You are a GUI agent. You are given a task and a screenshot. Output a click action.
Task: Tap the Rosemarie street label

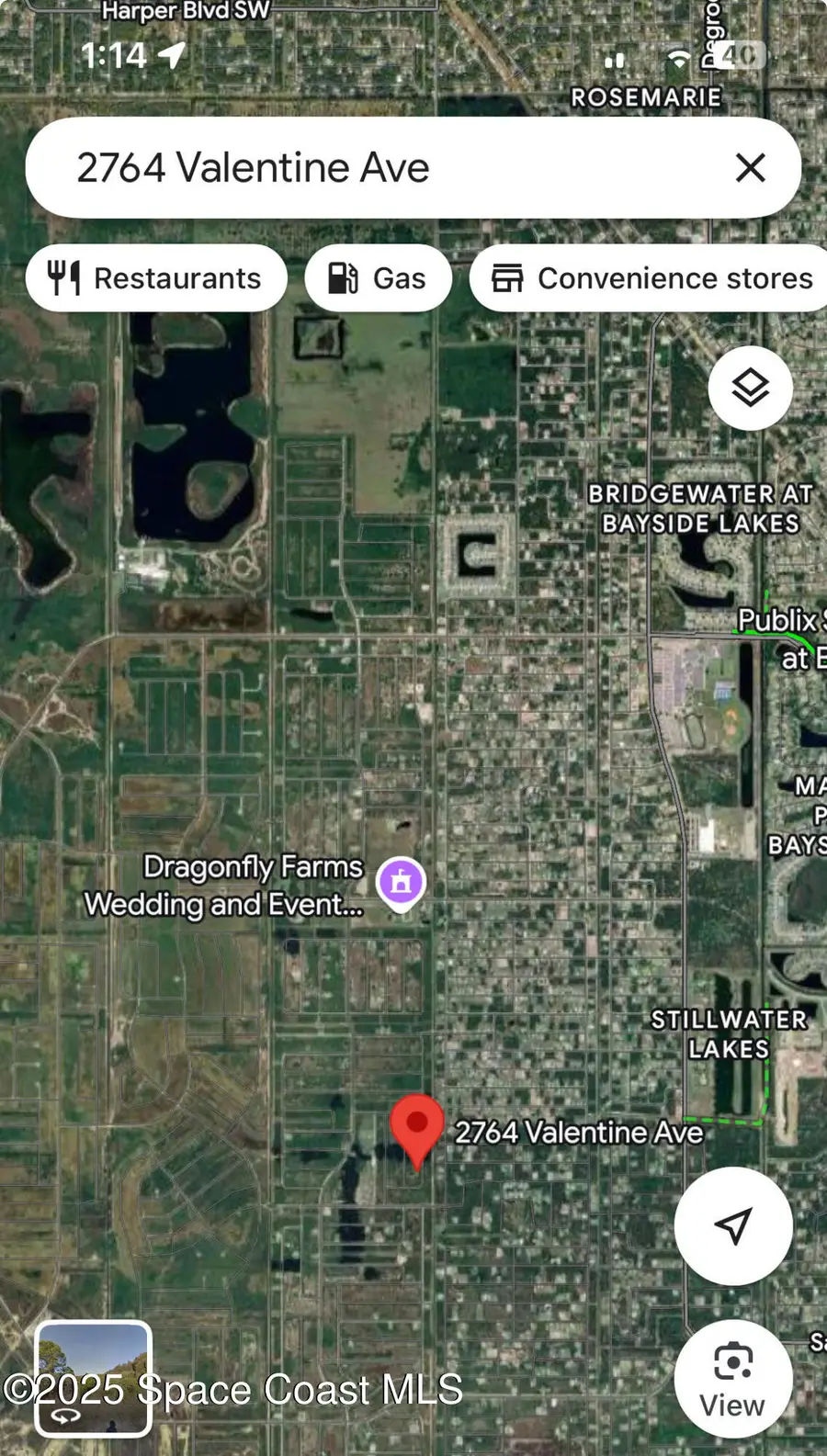[646, 96]
